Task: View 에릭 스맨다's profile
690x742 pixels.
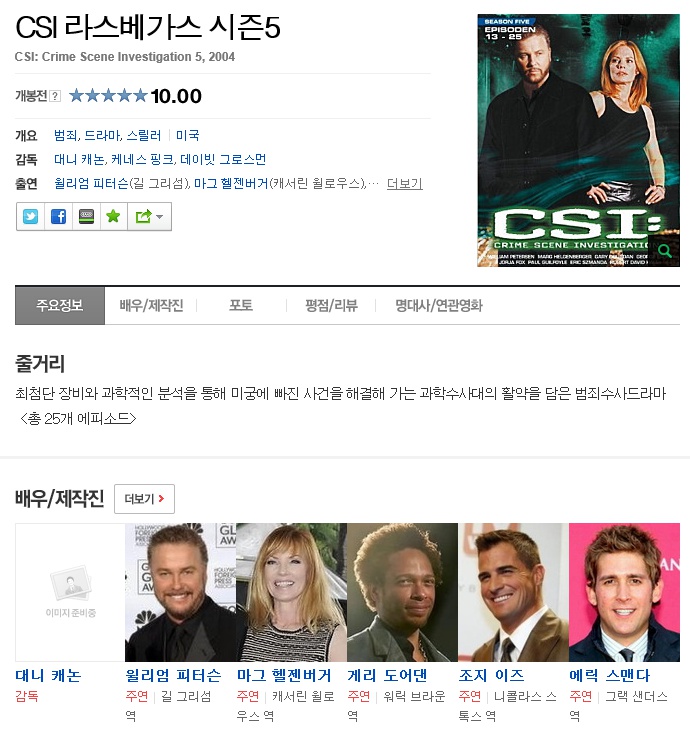Action: (x=610, y=675)
